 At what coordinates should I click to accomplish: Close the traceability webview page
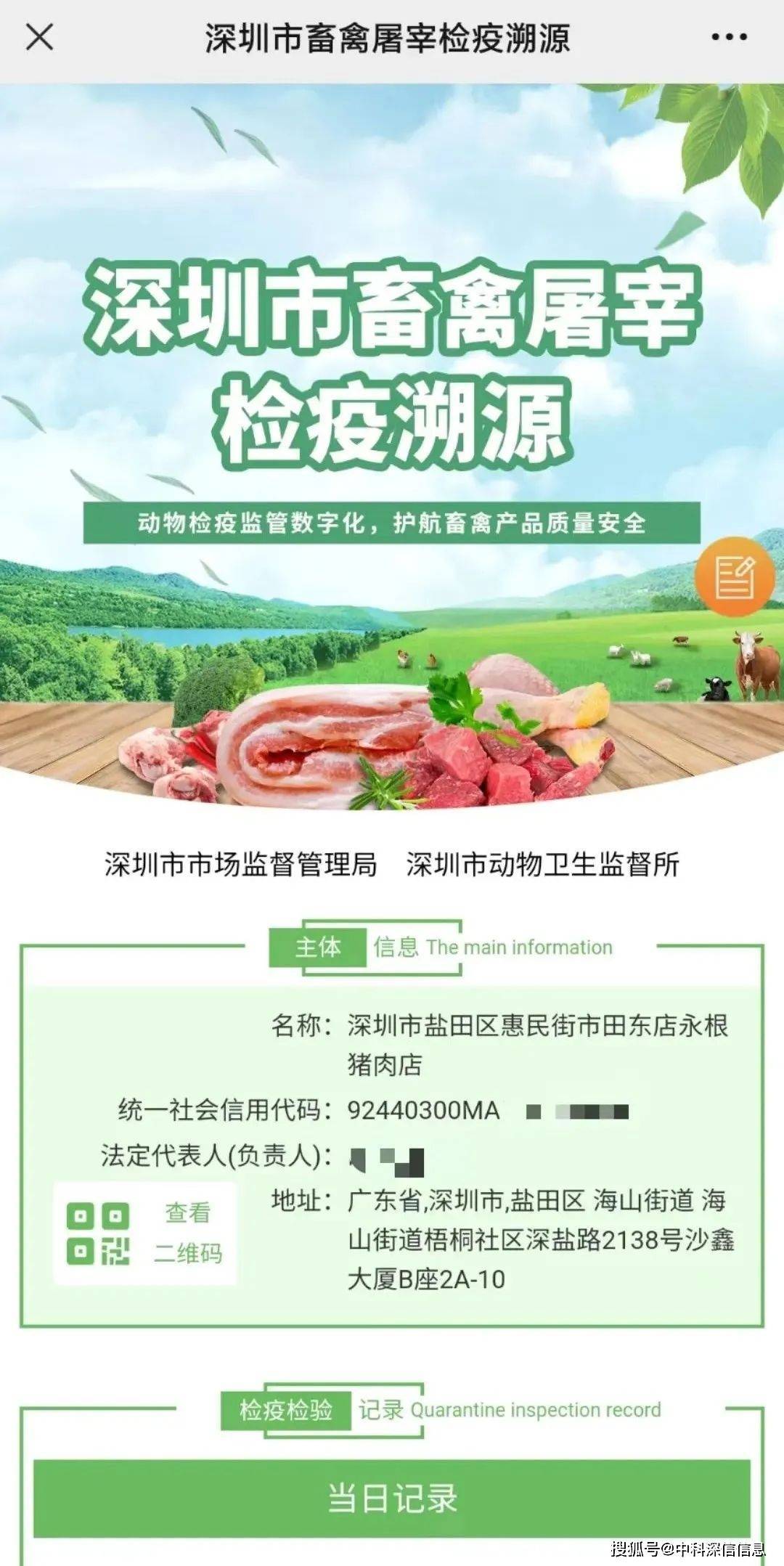(40, 37)
